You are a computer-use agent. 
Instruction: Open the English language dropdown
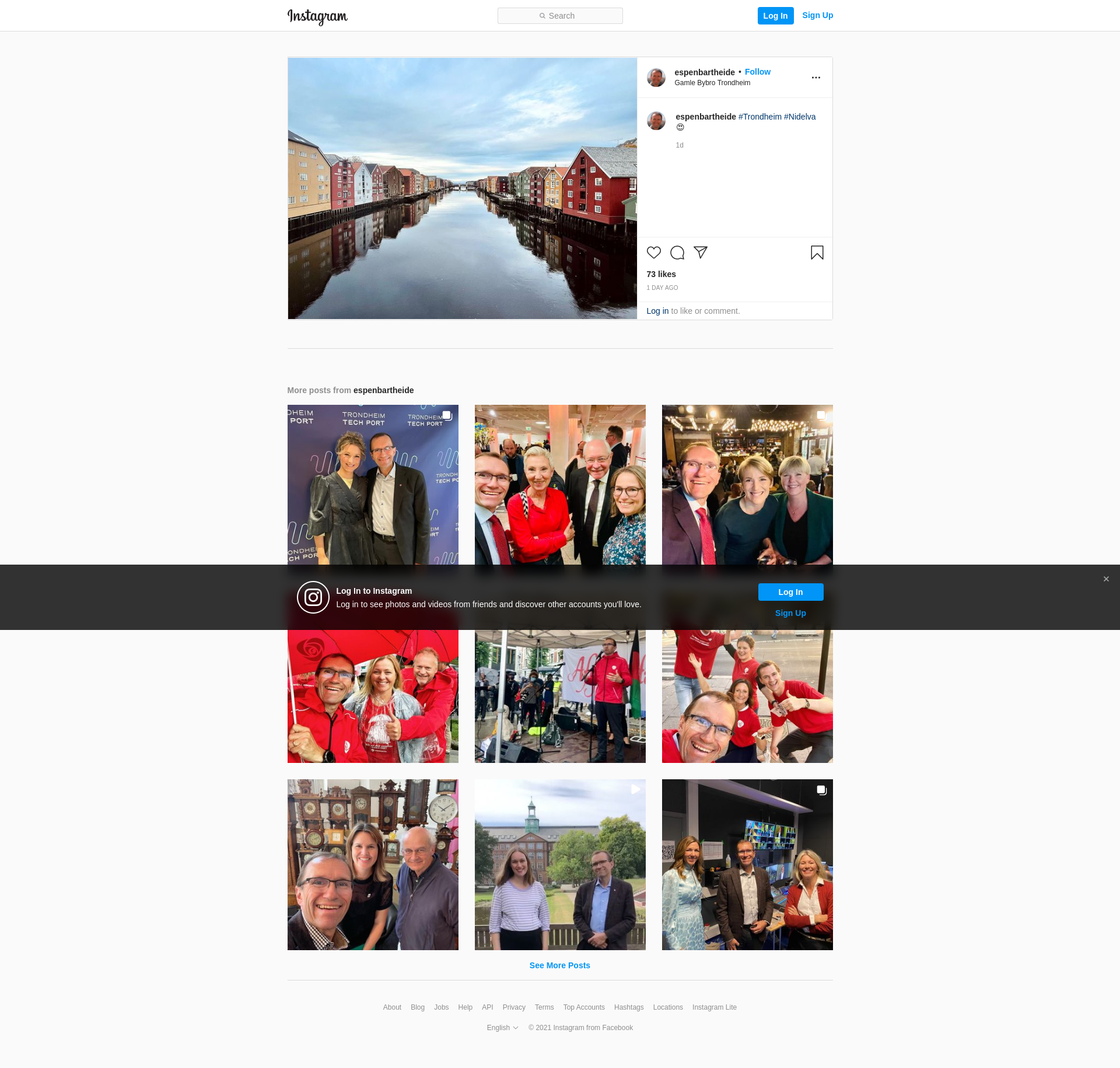[502, 1028]
